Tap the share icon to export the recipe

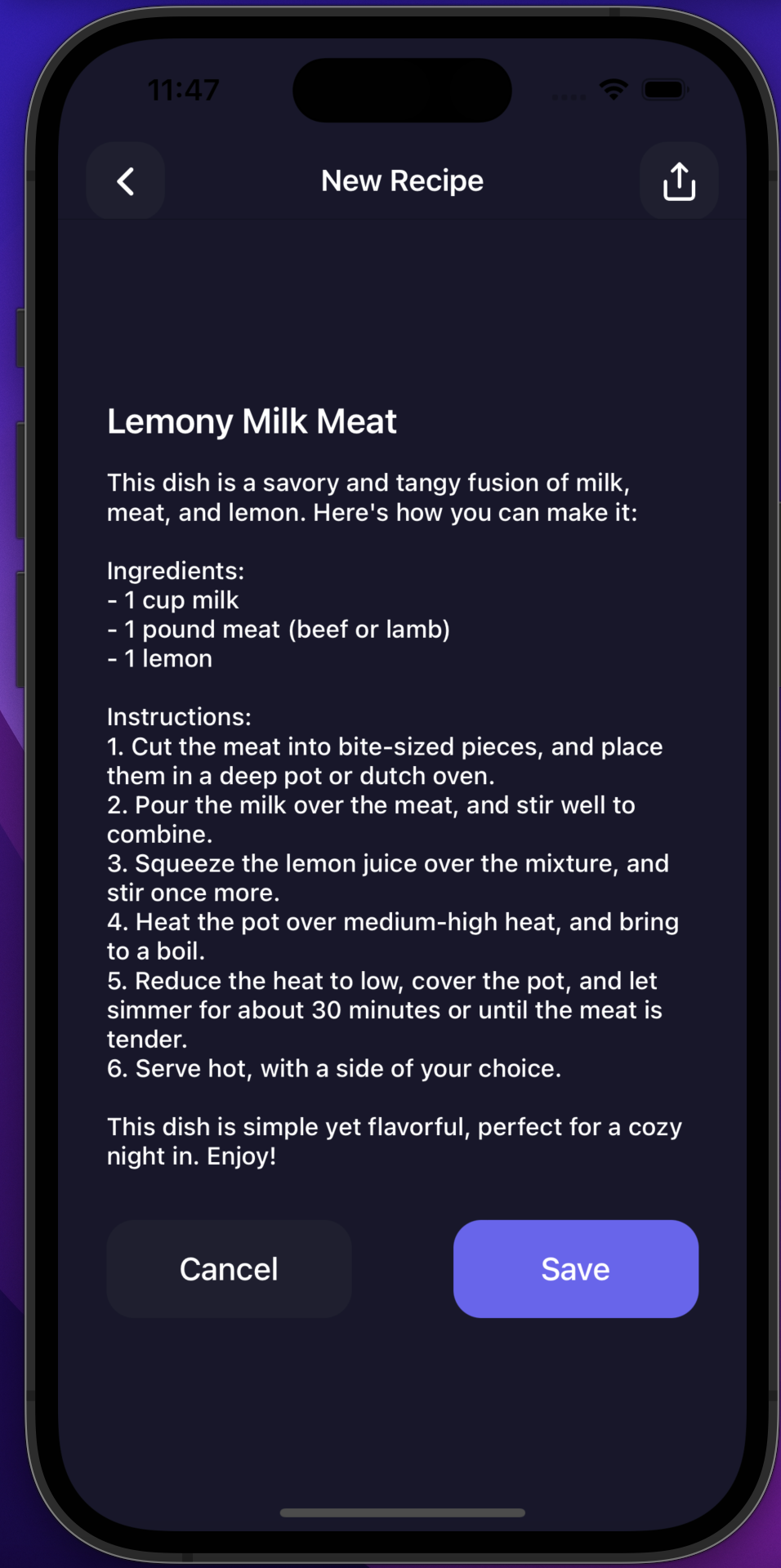(678, 180)
